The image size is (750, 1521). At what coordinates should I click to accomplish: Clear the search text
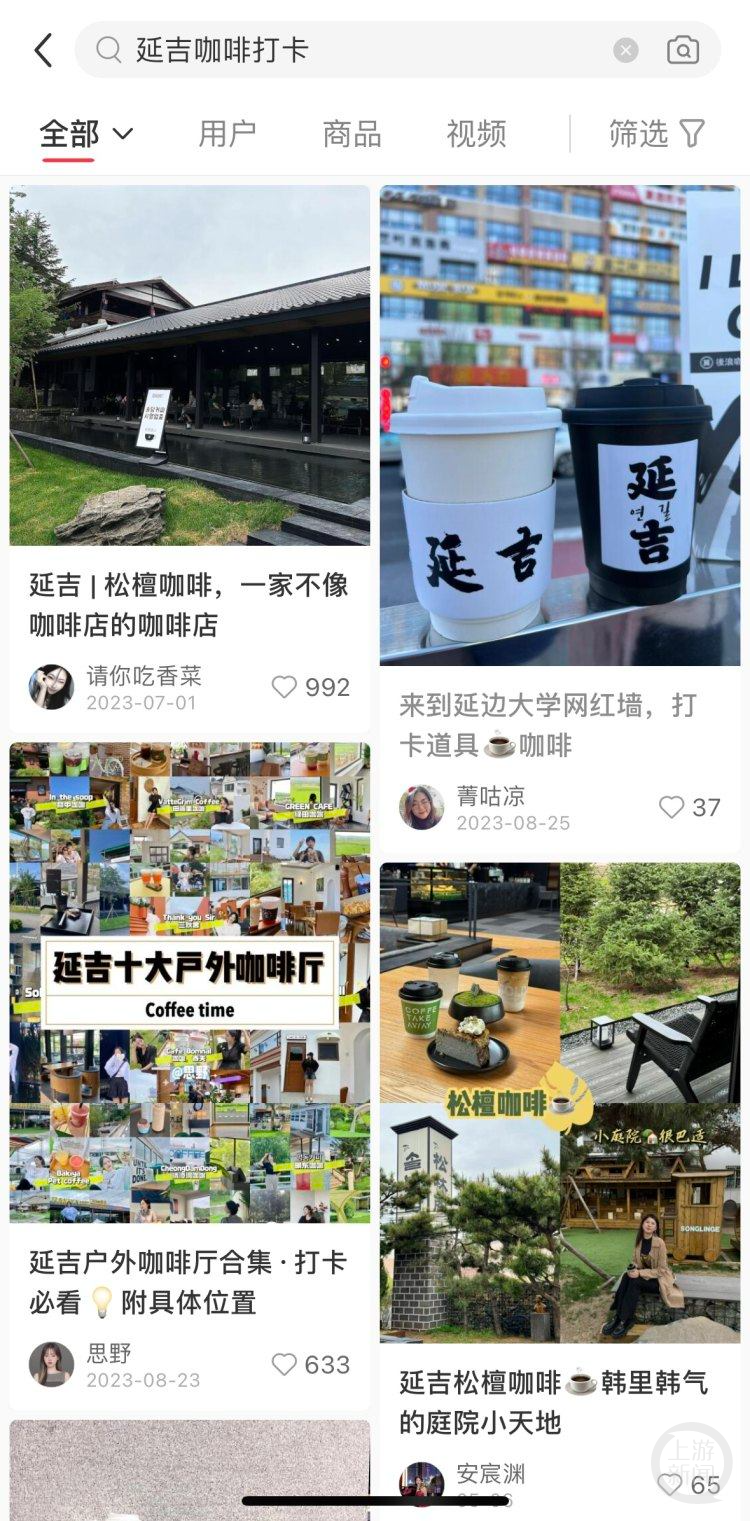[626, 50]
